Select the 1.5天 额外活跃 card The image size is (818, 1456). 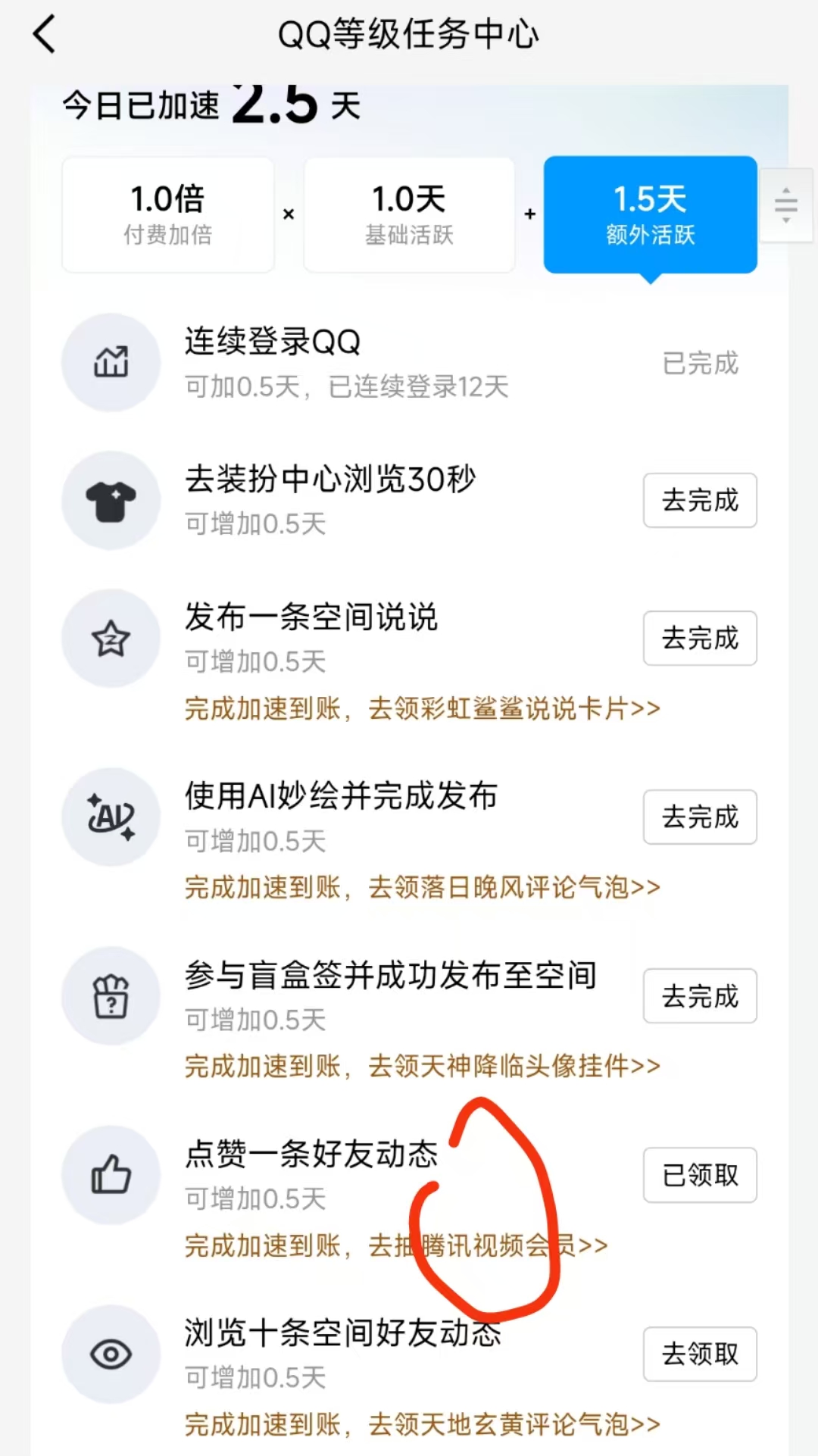(x=651, y=214)
